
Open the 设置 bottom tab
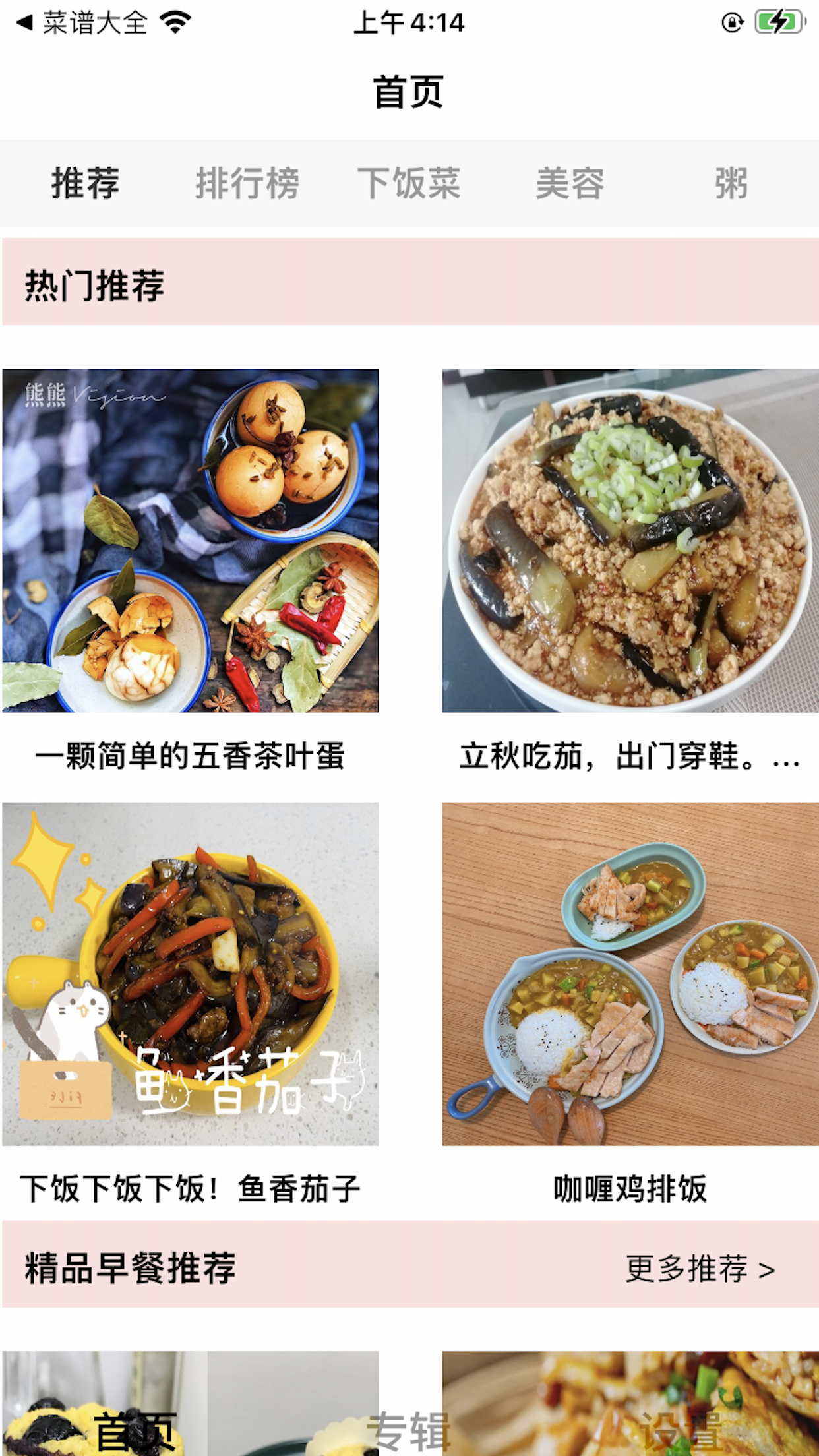(681, 1432)
